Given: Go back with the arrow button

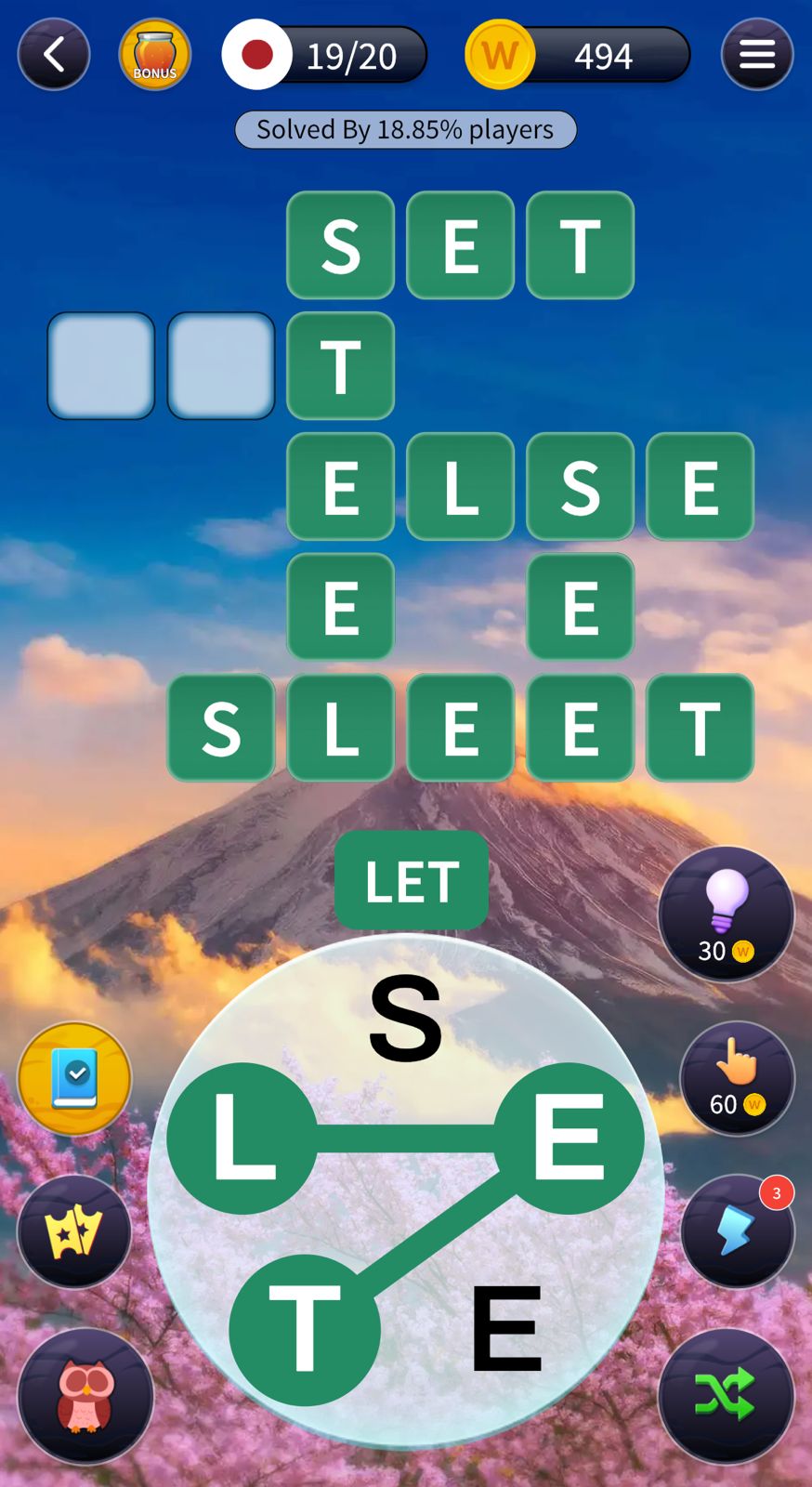Looking at the screenshot, I should pyautogui.click(x=54, y=55).
